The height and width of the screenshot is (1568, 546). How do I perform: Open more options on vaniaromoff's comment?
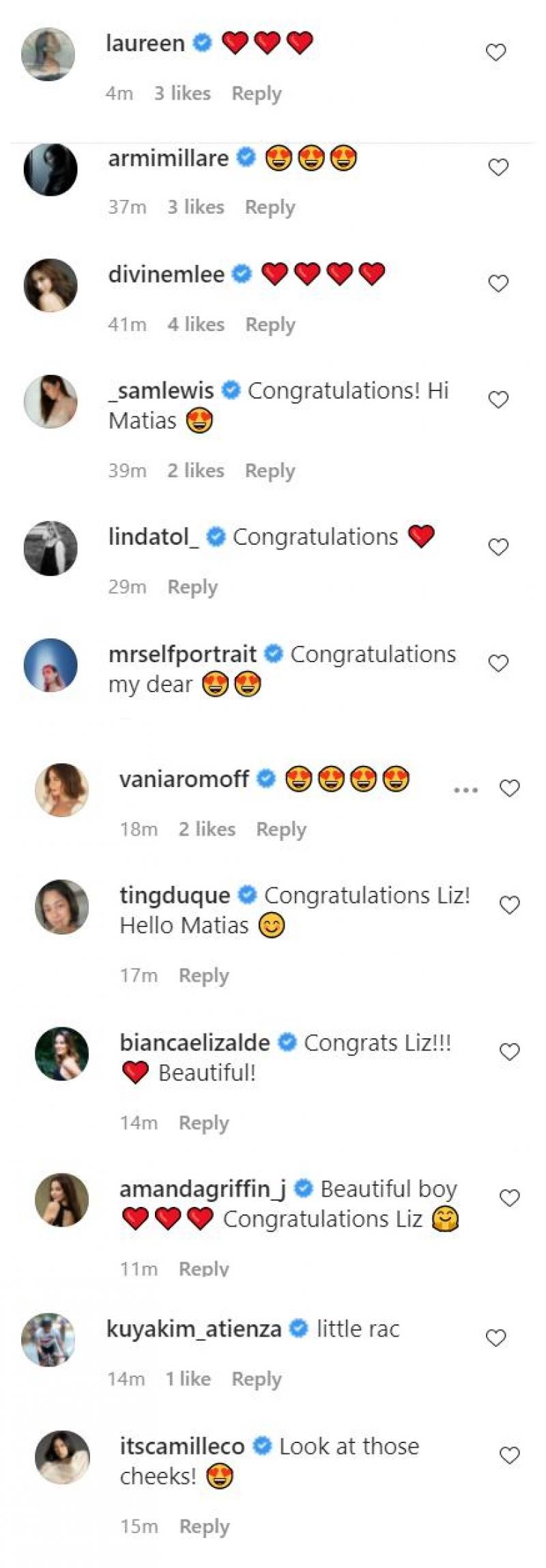465,790
